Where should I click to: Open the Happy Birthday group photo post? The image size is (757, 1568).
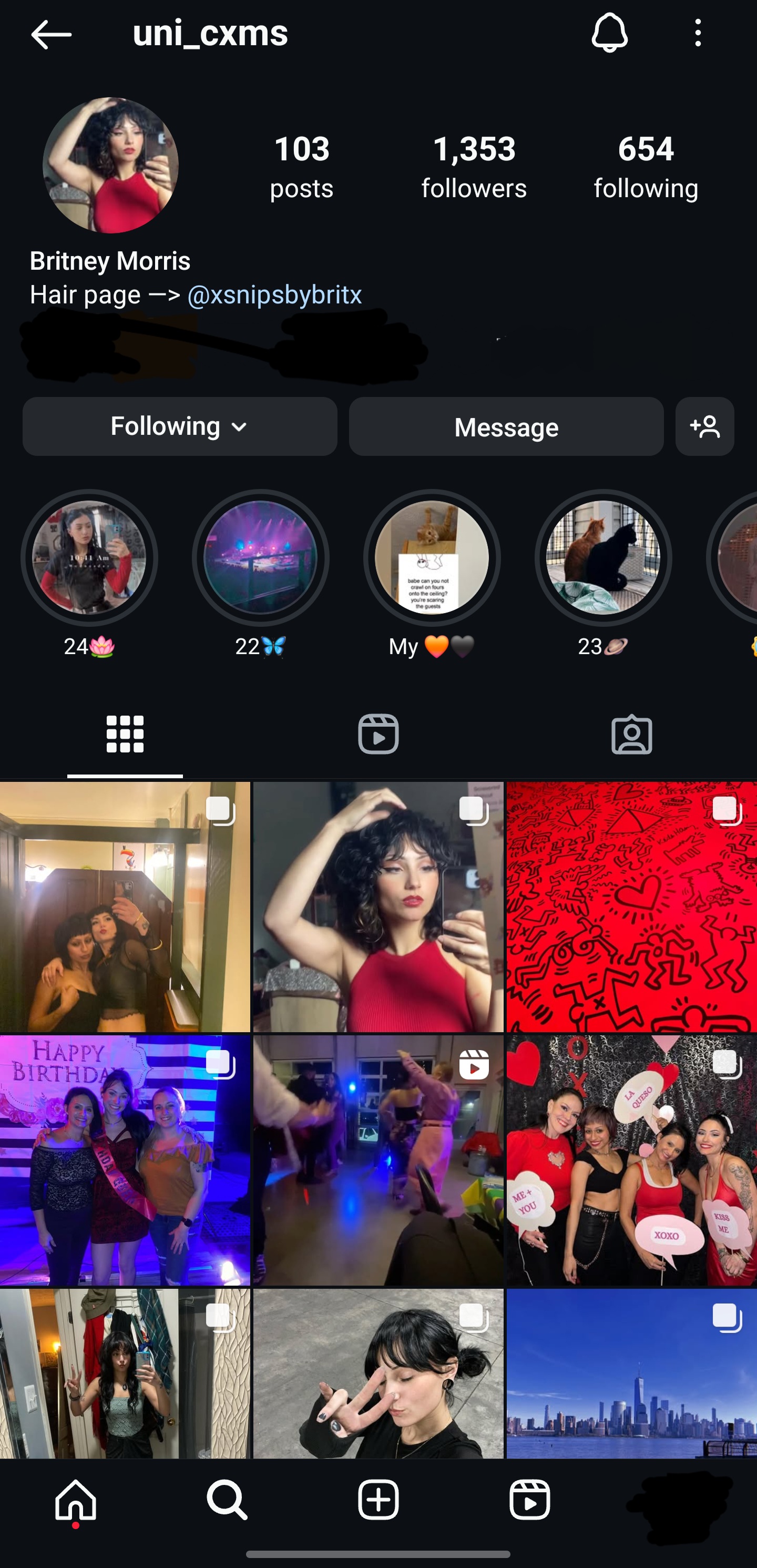click(125, 1160)
